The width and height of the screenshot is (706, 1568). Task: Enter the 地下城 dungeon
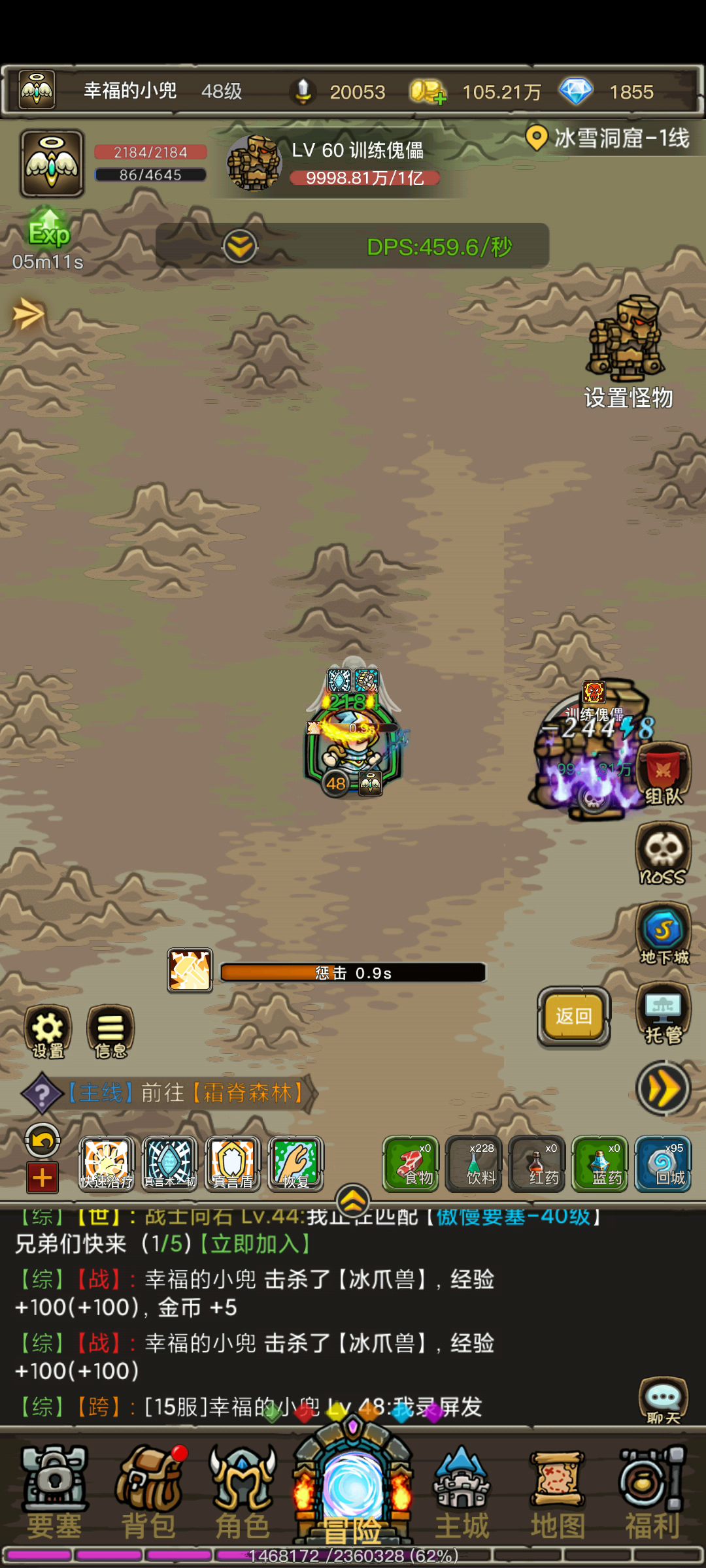pyautogui.click(x=664, y=934)
